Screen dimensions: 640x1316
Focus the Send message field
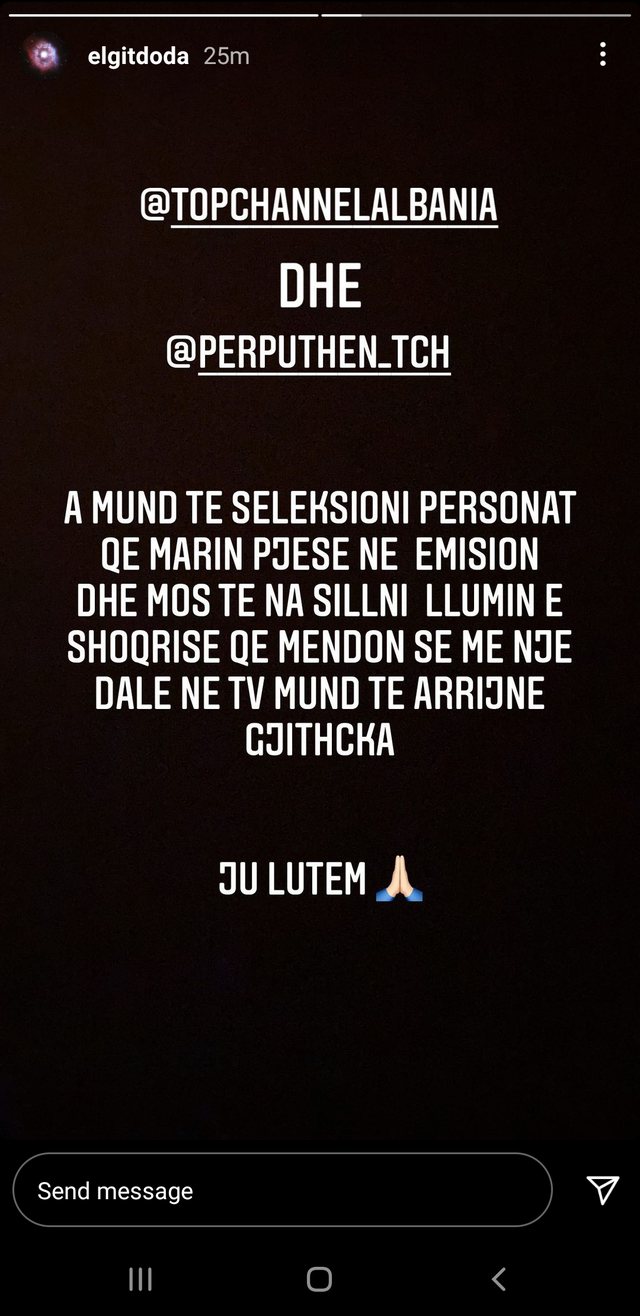[x=282, y=1190]
